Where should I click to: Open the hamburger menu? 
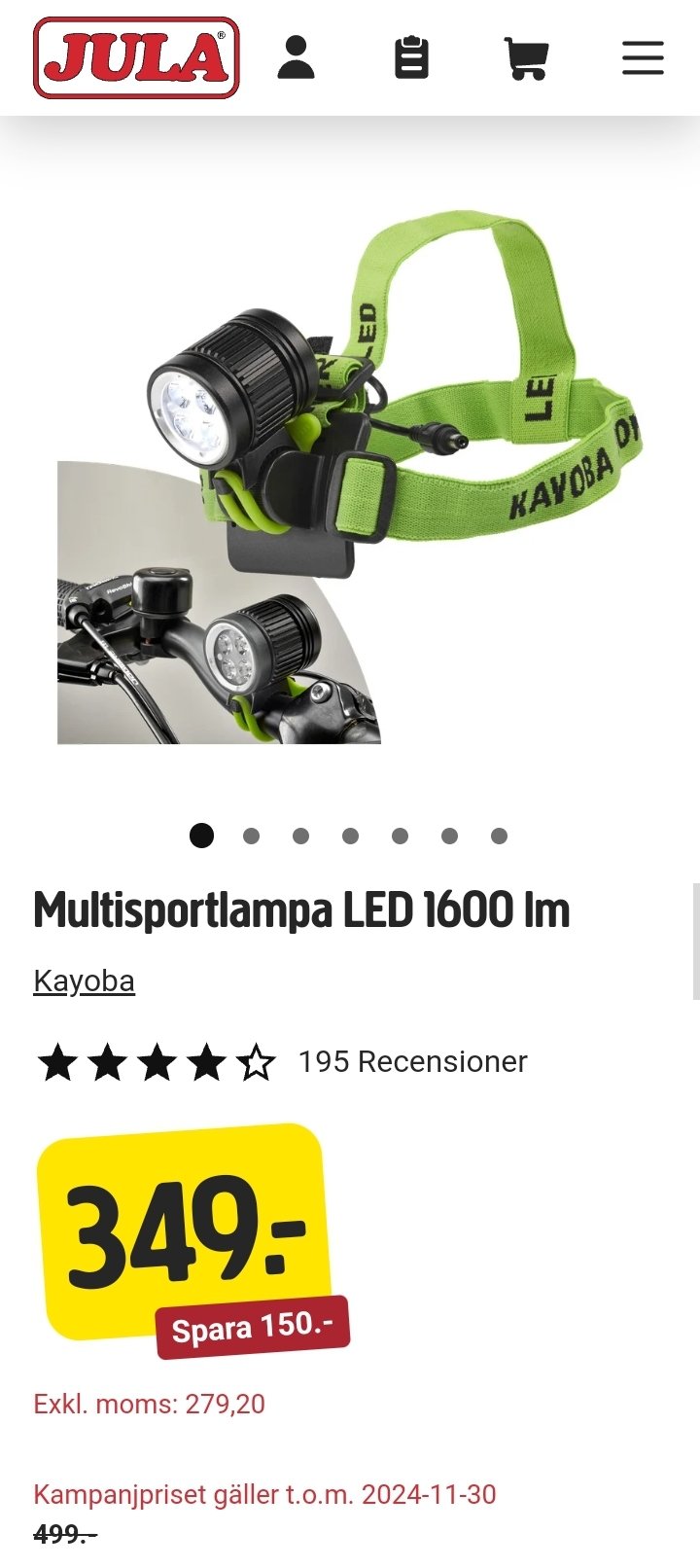643,58
